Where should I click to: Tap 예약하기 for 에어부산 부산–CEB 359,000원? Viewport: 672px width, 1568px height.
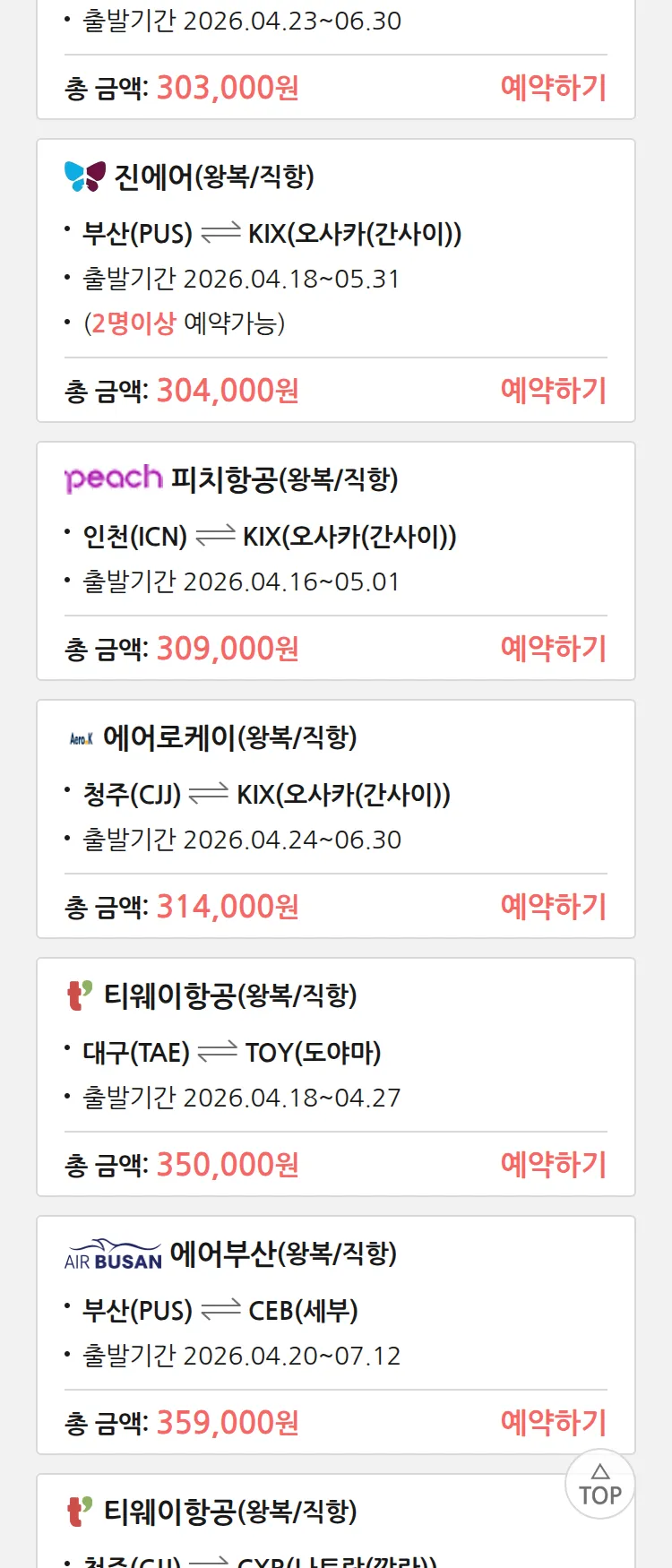tap(553, 1423)
